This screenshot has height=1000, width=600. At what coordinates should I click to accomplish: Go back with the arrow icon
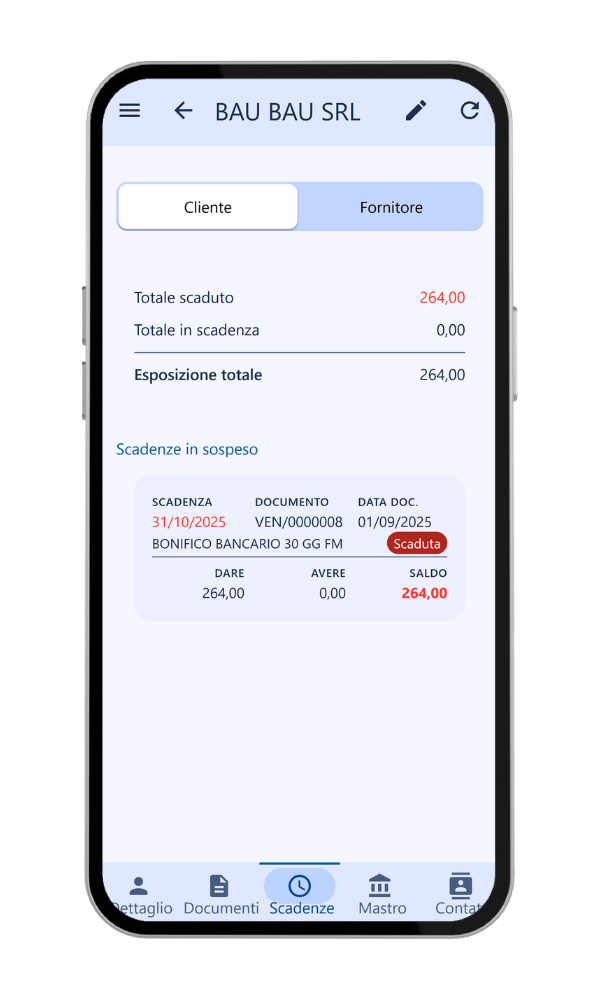[x=183, y=111]
